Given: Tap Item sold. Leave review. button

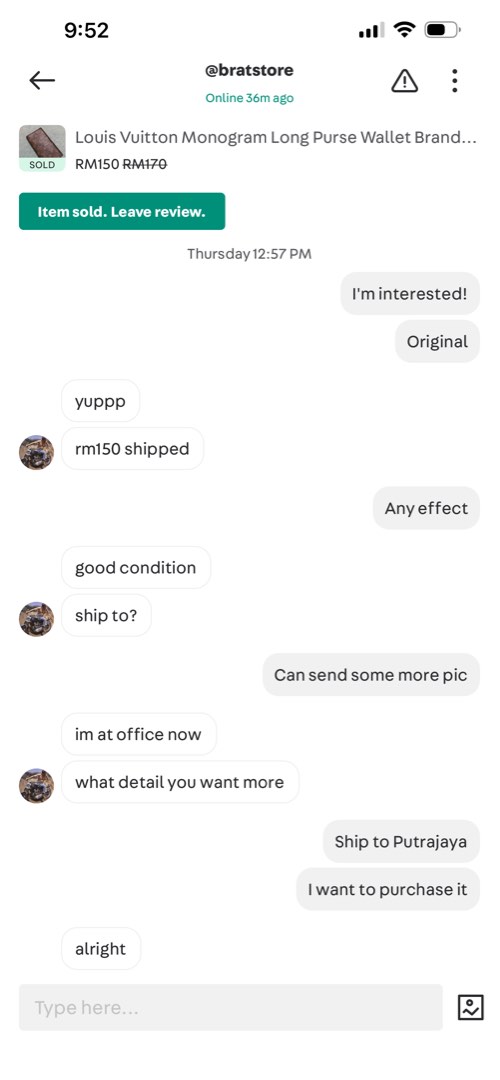Looking at the screenshot, I should point(122,211).
